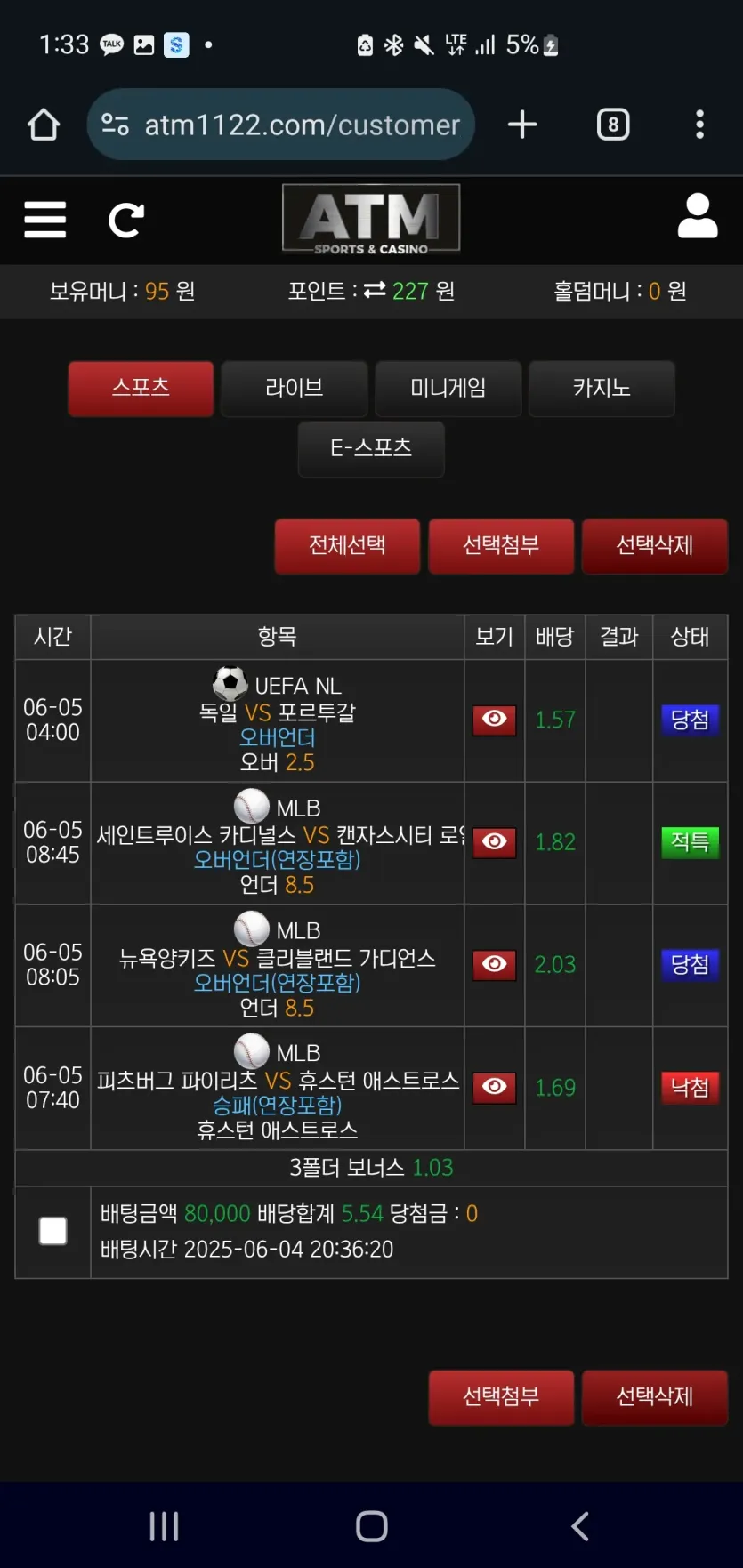Open a new browser tab
Viewport: 743px width, 1568px height.
[x=522, y=125]
